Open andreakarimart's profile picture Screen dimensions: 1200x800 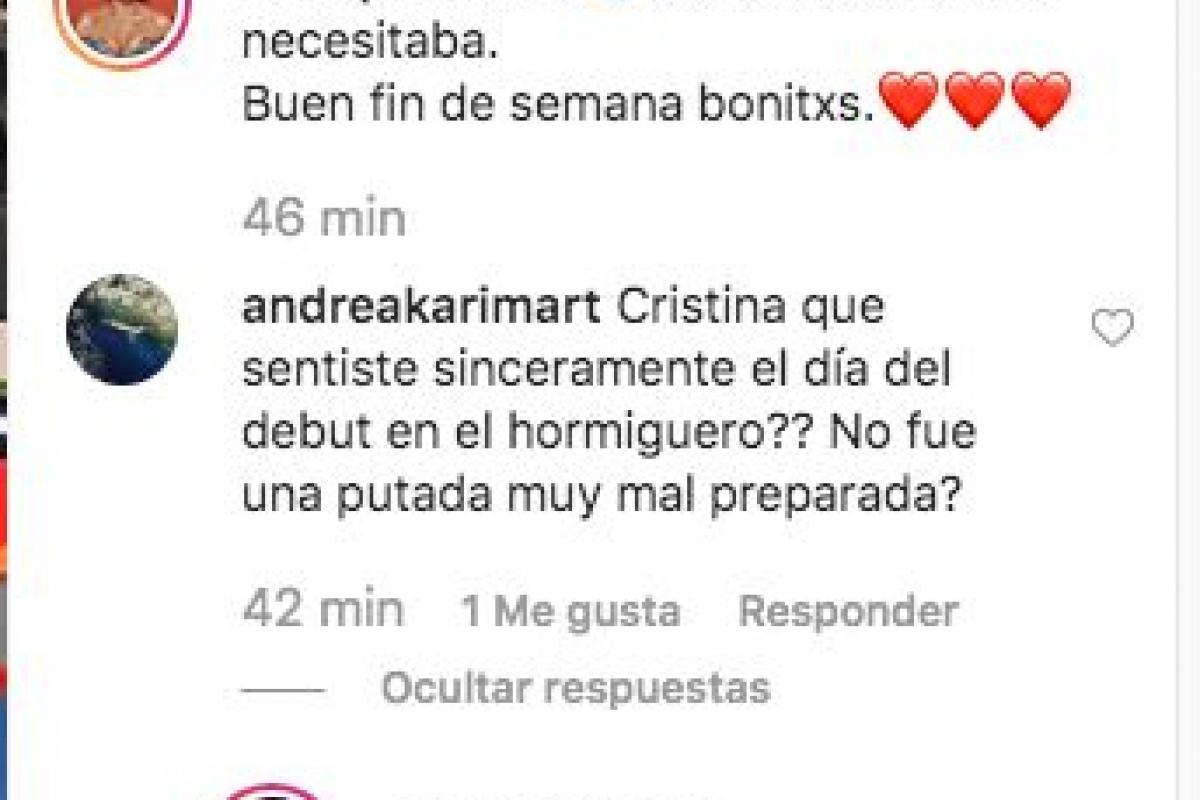click(x=121, y=329)
